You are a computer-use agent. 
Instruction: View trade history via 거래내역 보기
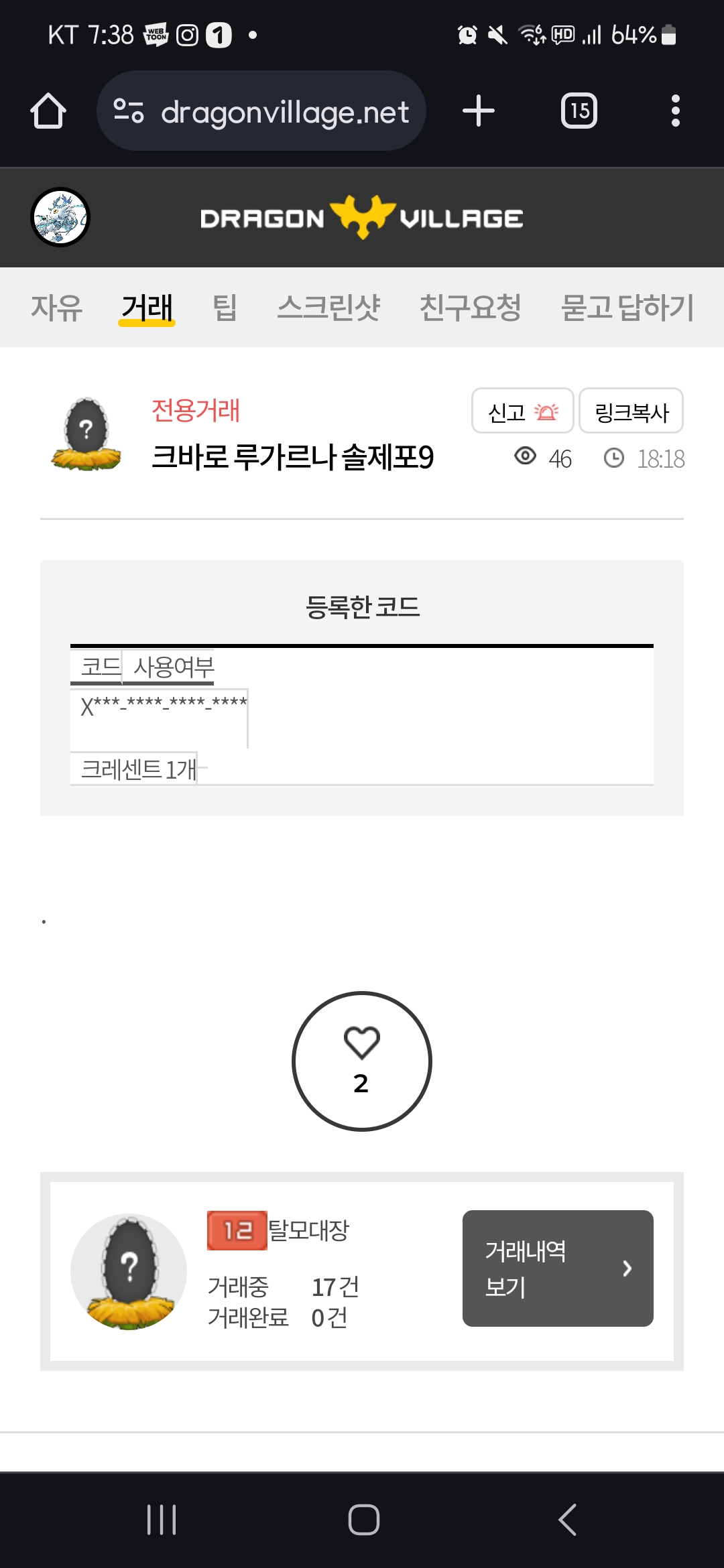coord(558,1268)
